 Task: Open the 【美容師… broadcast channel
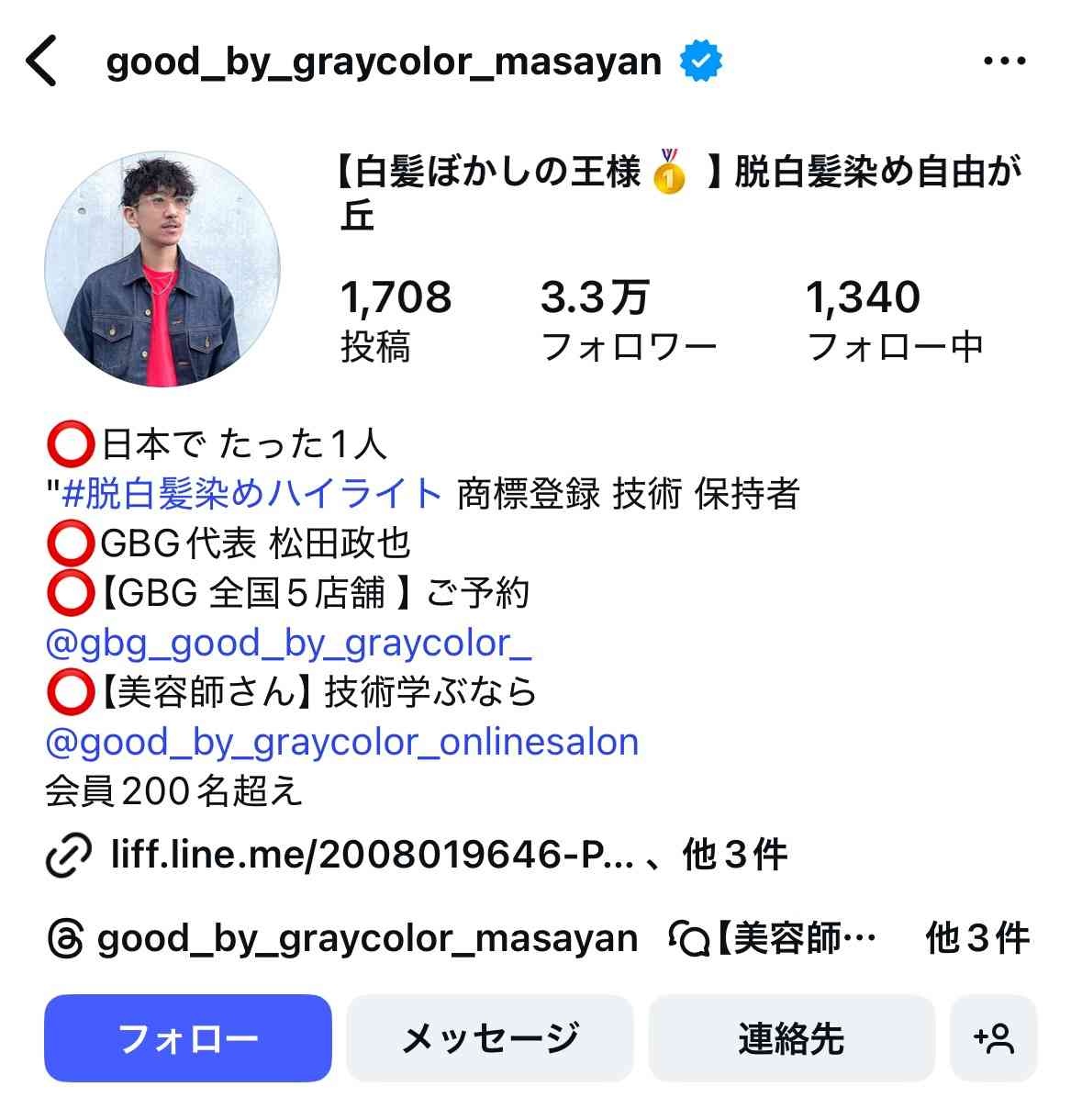pyautogui.click(x=775, y=938)
